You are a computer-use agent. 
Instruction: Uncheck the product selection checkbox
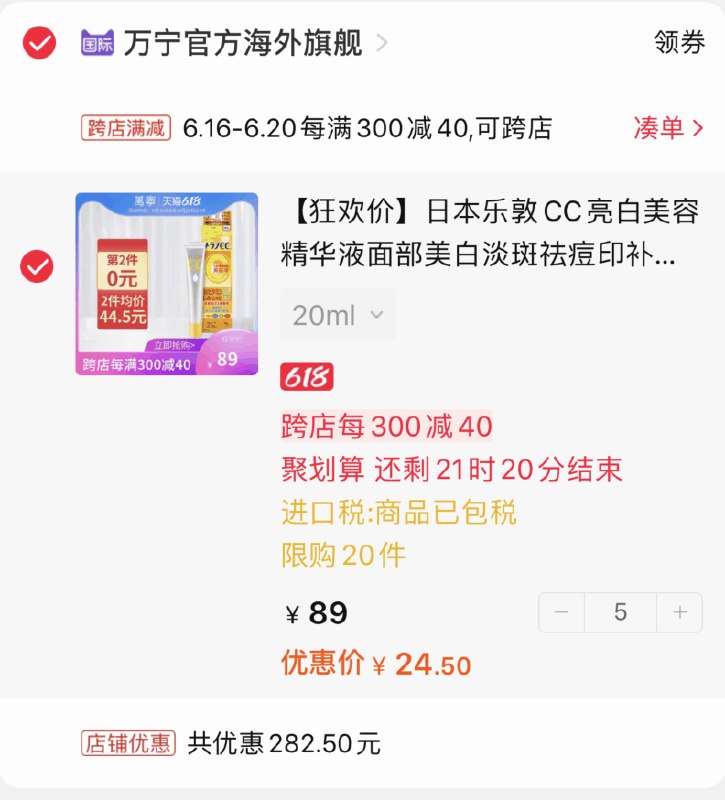pos(36,266)
